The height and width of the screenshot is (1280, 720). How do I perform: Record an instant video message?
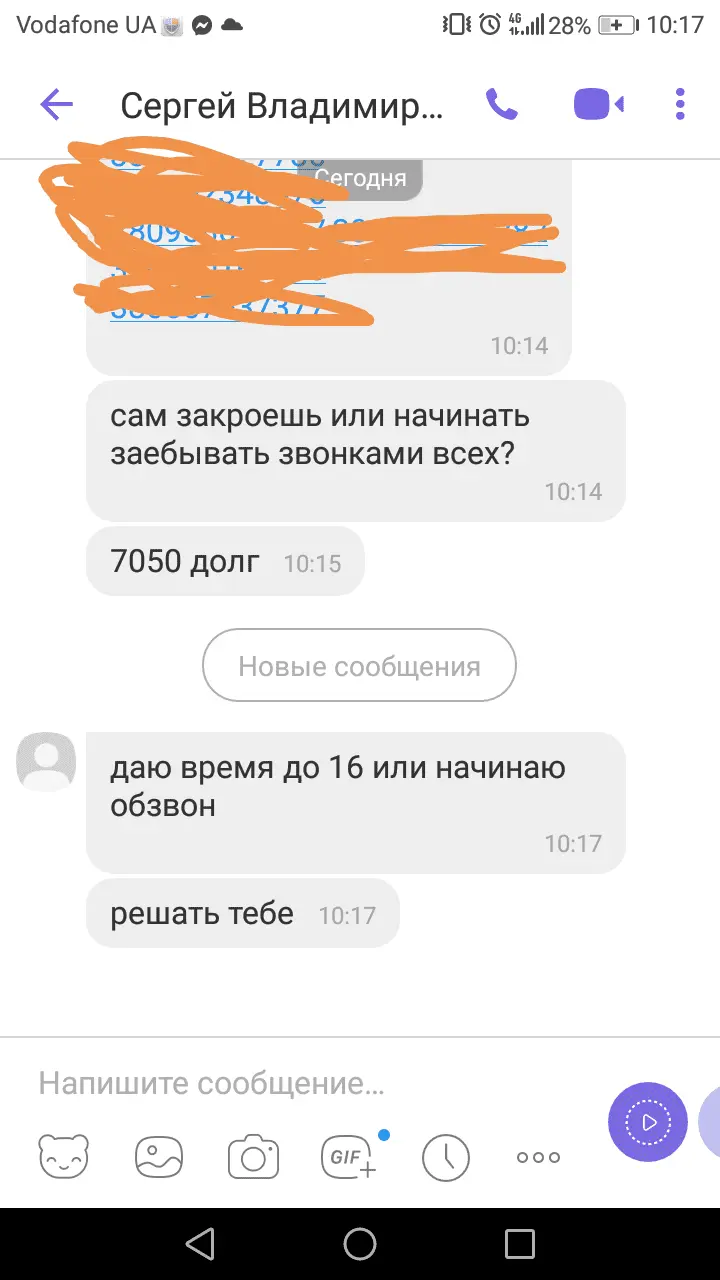647,1122
